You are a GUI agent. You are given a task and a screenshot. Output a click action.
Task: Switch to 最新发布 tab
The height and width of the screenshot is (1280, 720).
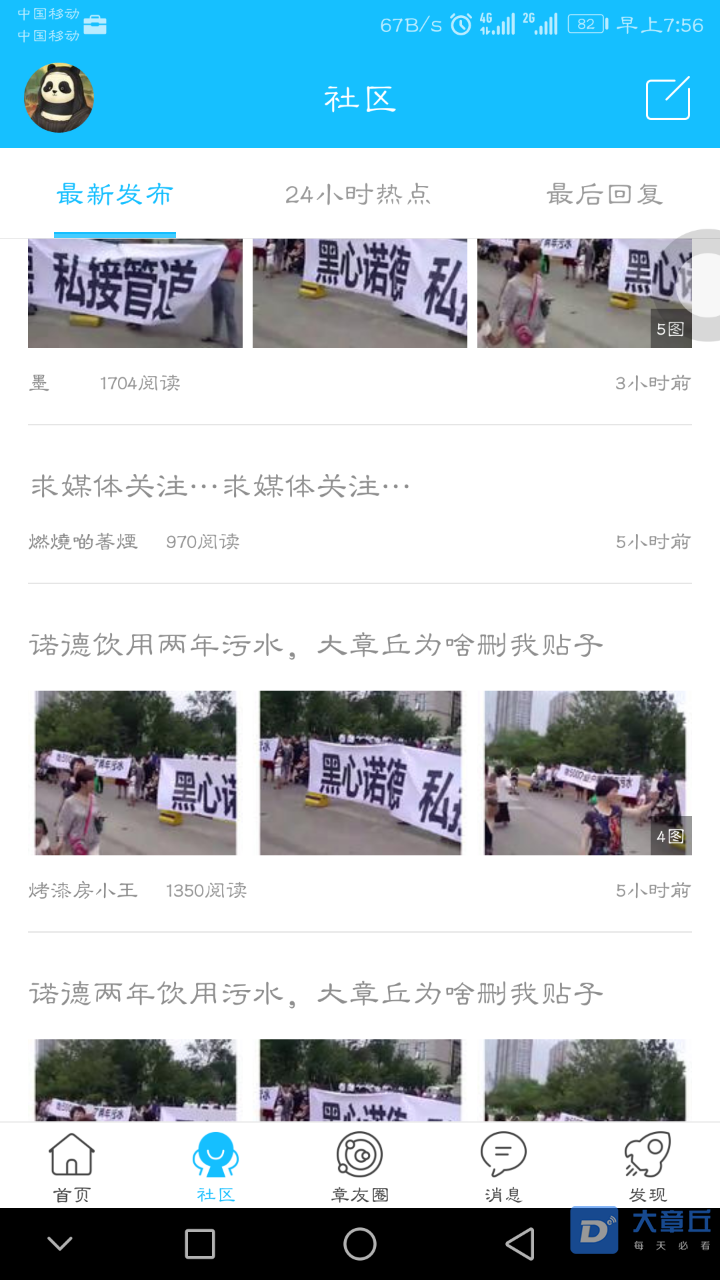click(115, 194)
